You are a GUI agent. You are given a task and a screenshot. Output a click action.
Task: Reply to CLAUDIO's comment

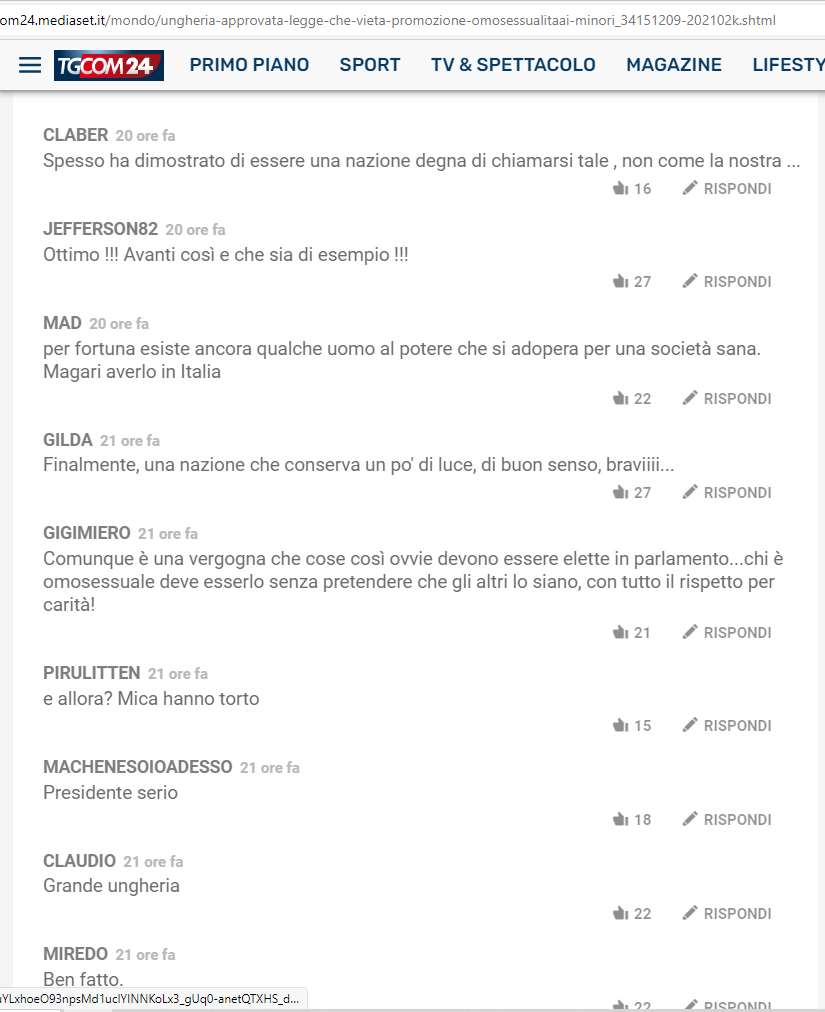click(727, 914)
